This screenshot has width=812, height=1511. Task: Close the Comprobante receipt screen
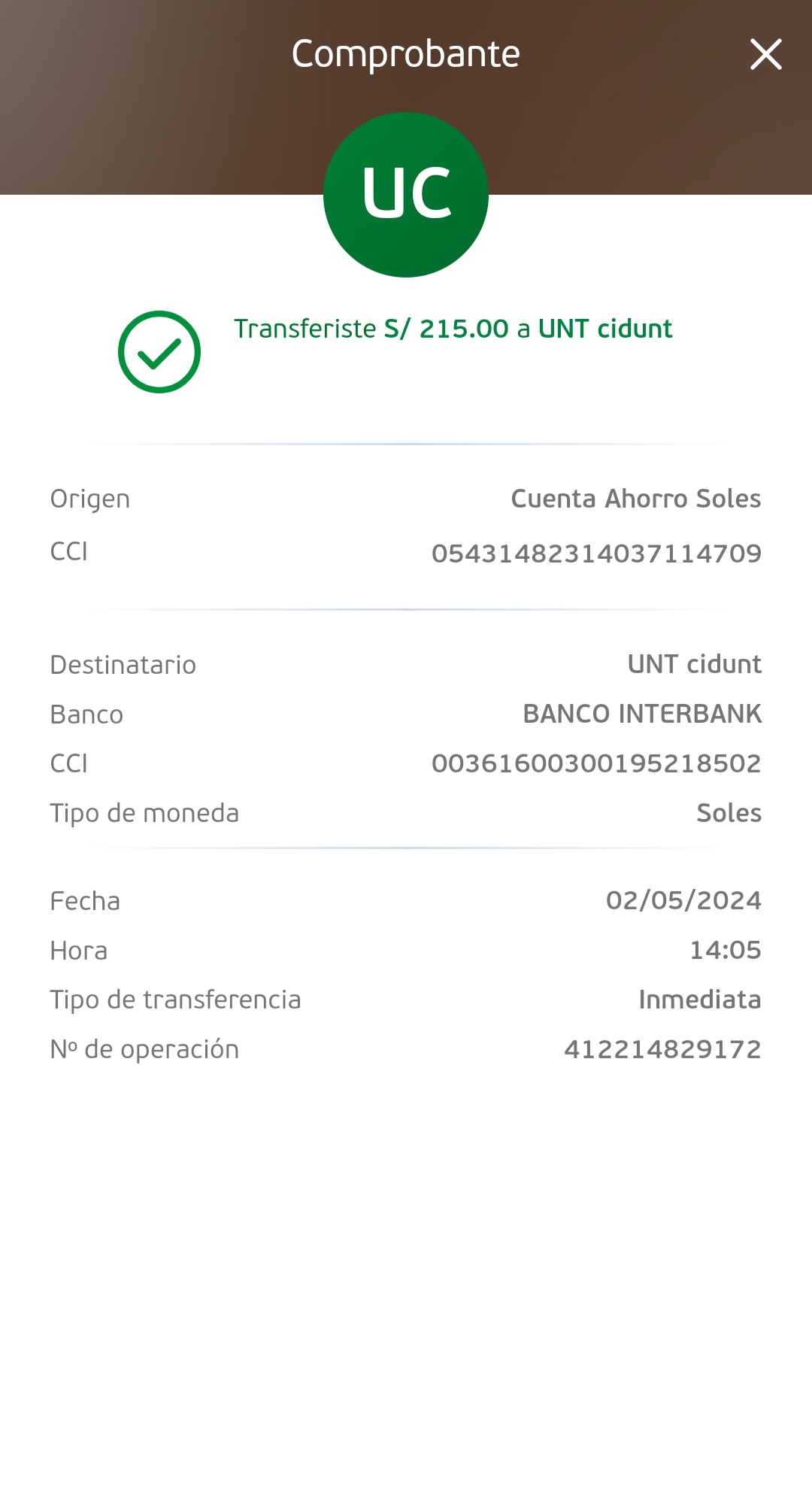tap(765, 54)
